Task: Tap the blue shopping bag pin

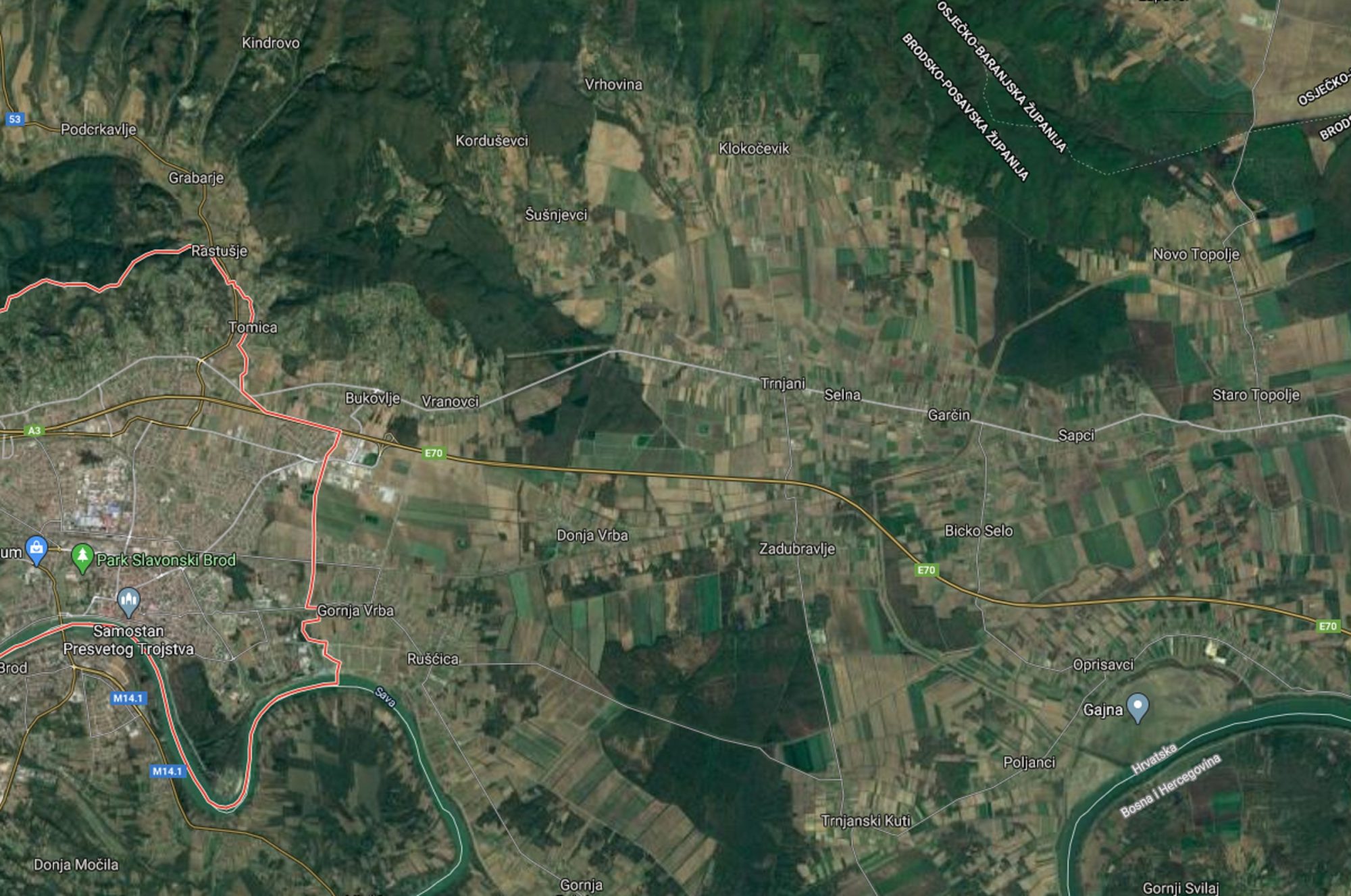Action: 36,548
